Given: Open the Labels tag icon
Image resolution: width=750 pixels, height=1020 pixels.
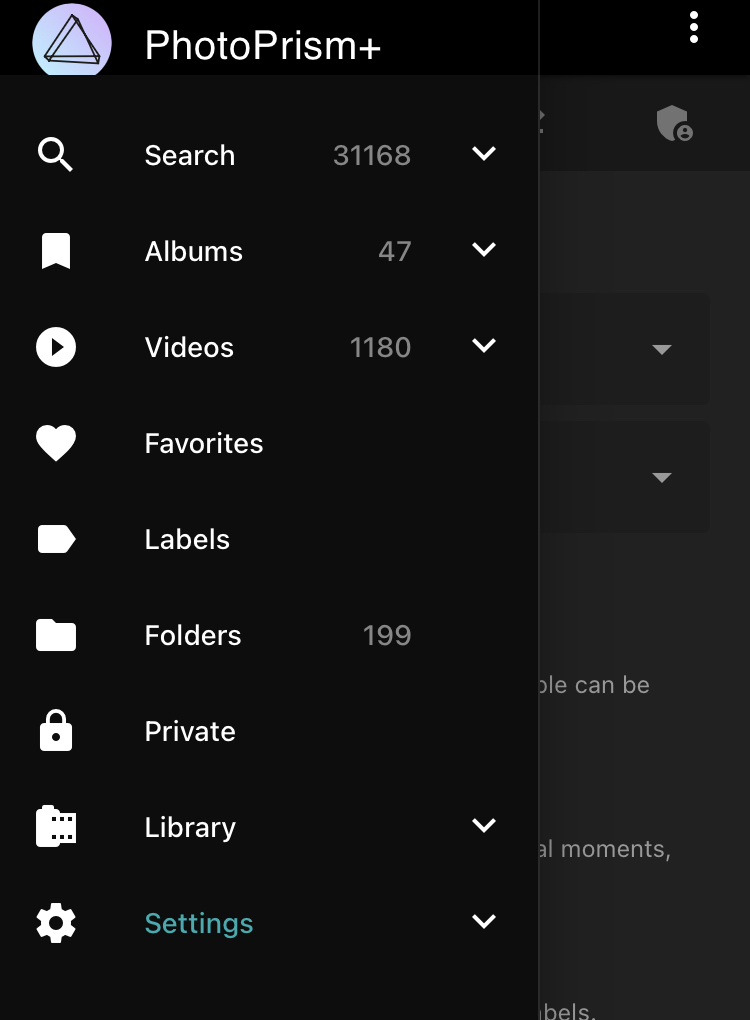Looking at the screenshot, I should 55,539.
